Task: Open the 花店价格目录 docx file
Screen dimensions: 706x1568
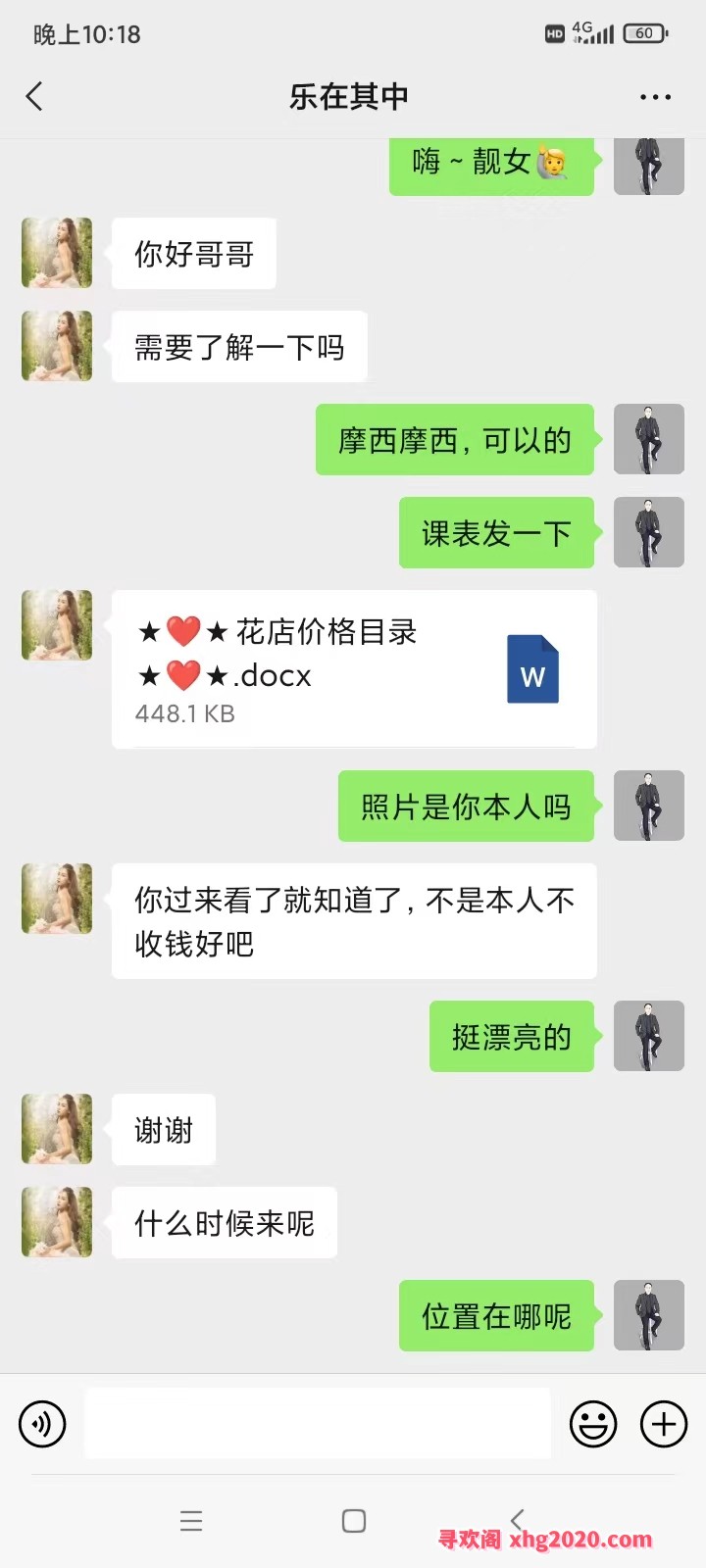Action: coord(354,670)
